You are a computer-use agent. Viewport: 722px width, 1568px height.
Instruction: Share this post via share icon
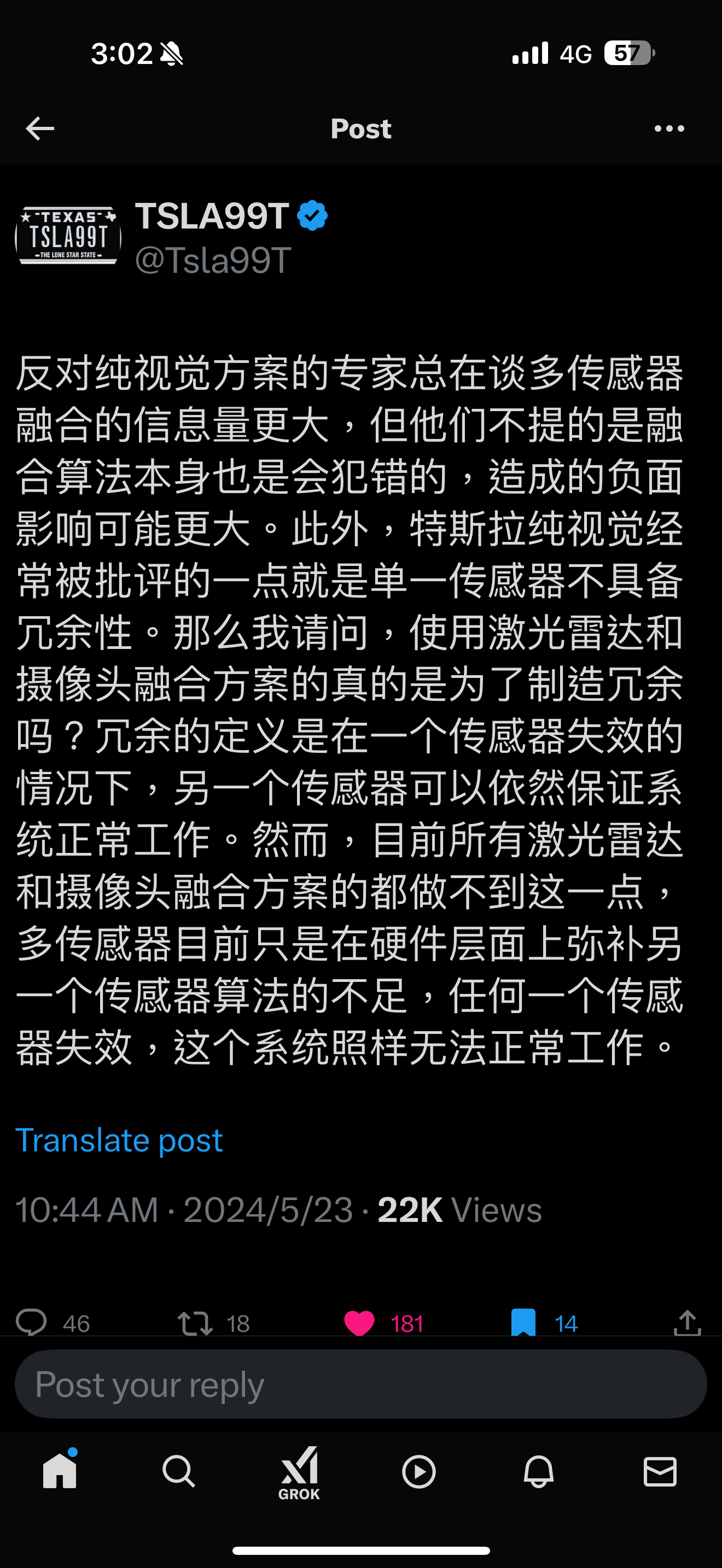(688, 1323)
